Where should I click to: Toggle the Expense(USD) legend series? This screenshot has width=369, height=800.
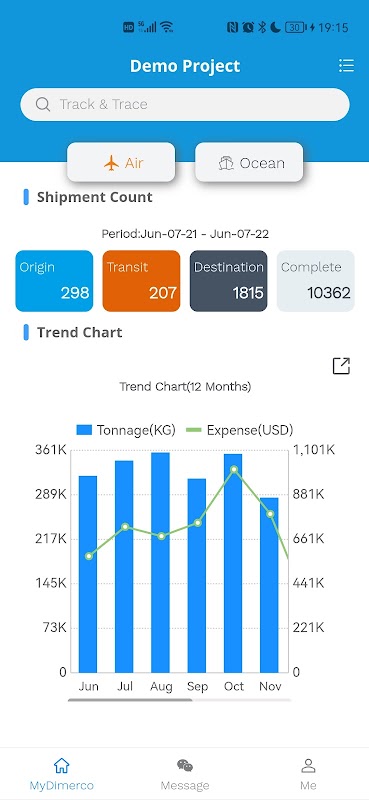pos(239,430)
